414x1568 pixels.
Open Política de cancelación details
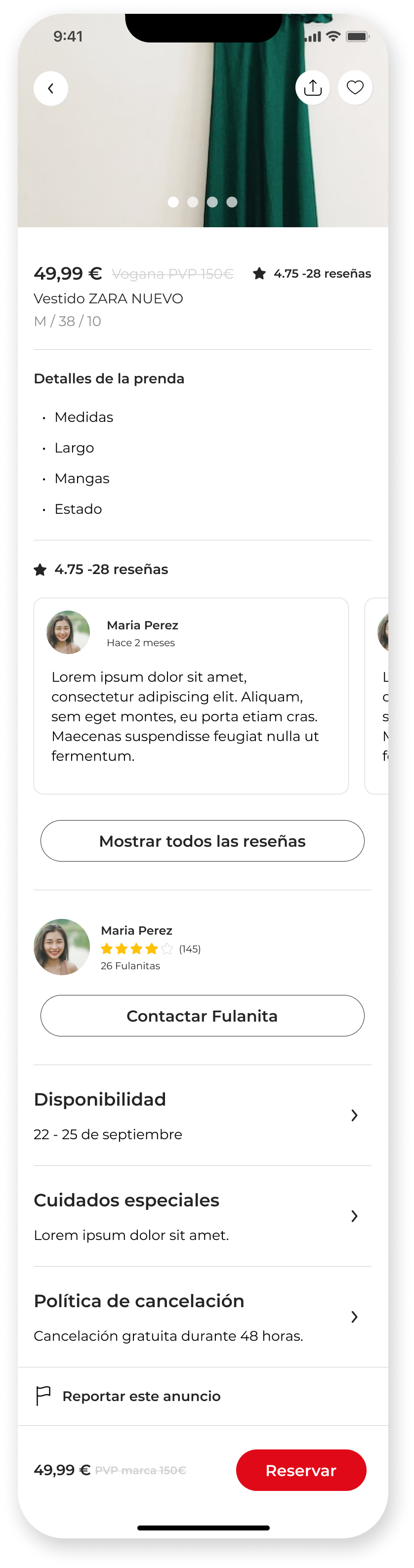click(x=202, y=1317)
